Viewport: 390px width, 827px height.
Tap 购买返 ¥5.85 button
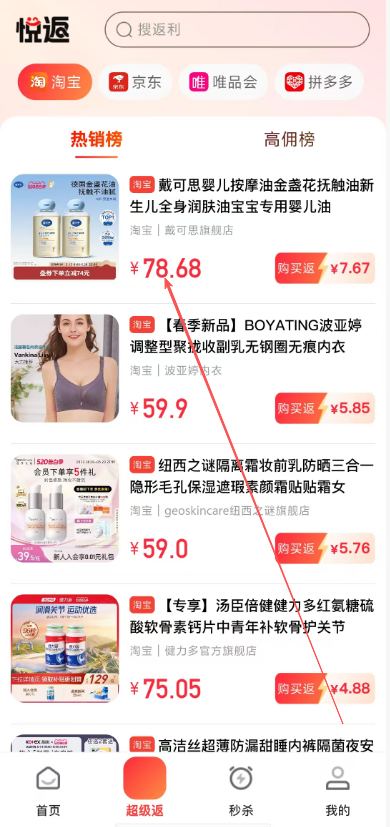(x=325, y=408)
